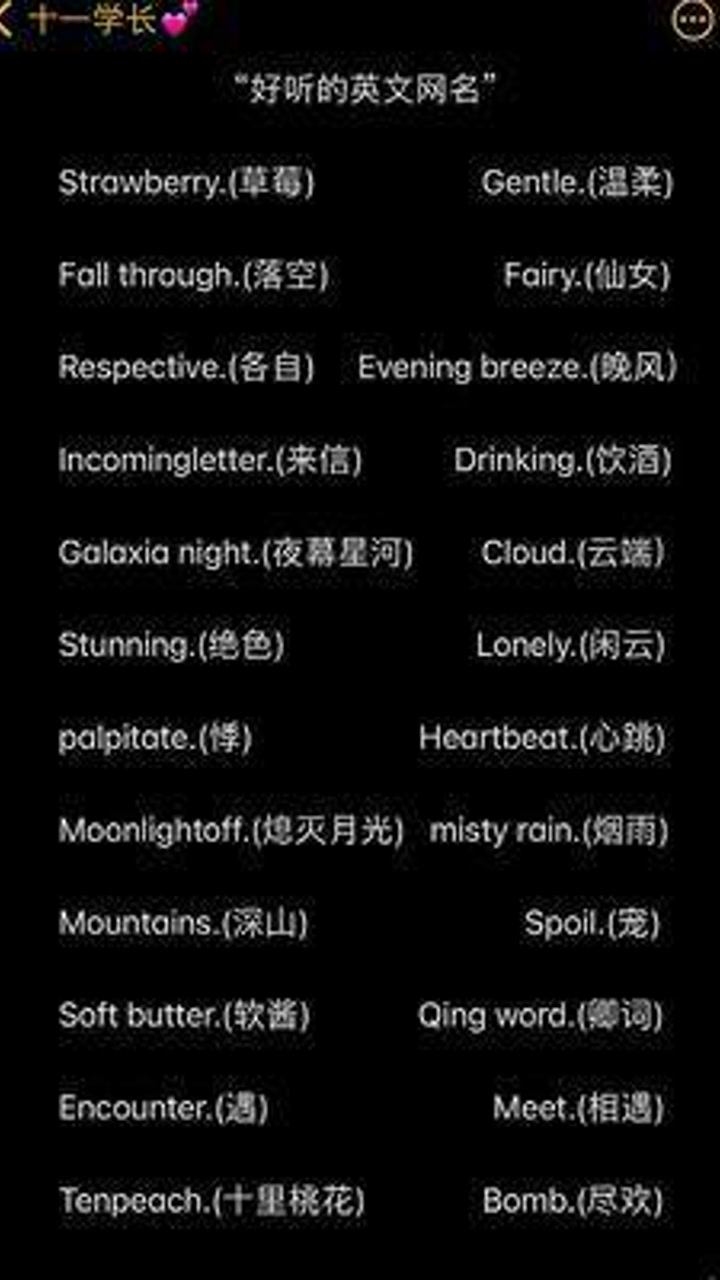Tap Heartbeat.(心跳)
The height and width of the screenshot is (1280, 720).
544,738
